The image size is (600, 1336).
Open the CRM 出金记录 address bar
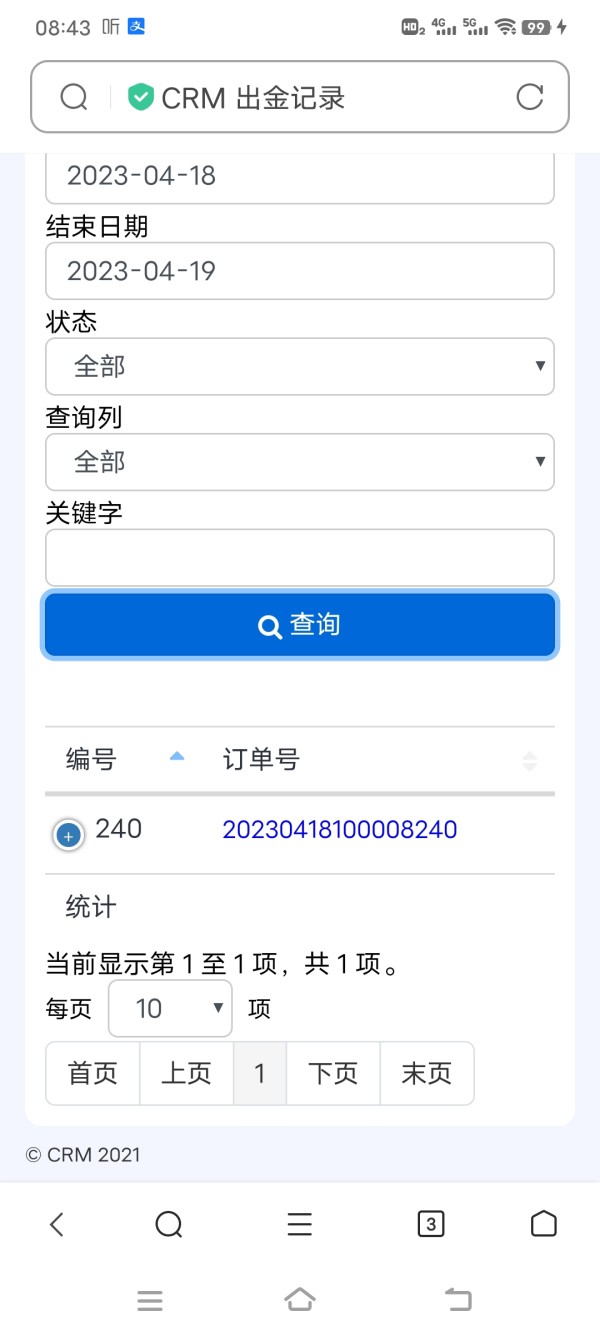(300, 97)
